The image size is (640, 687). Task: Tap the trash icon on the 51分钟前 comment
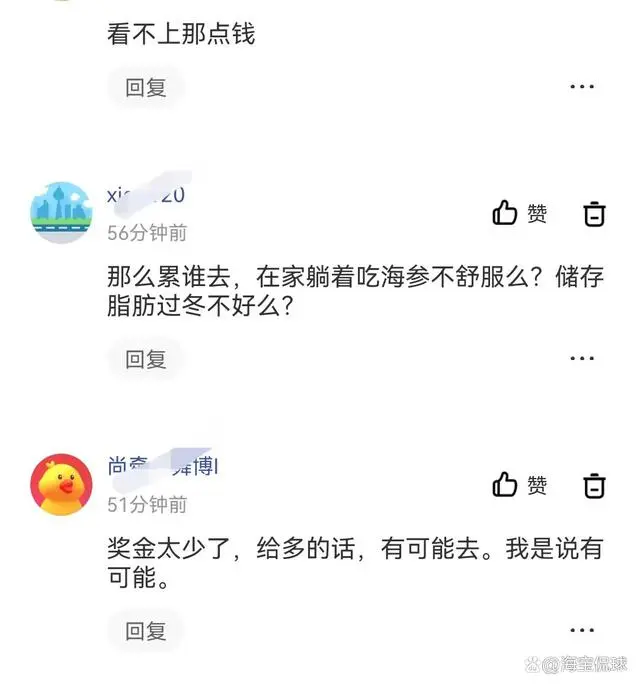594,486
